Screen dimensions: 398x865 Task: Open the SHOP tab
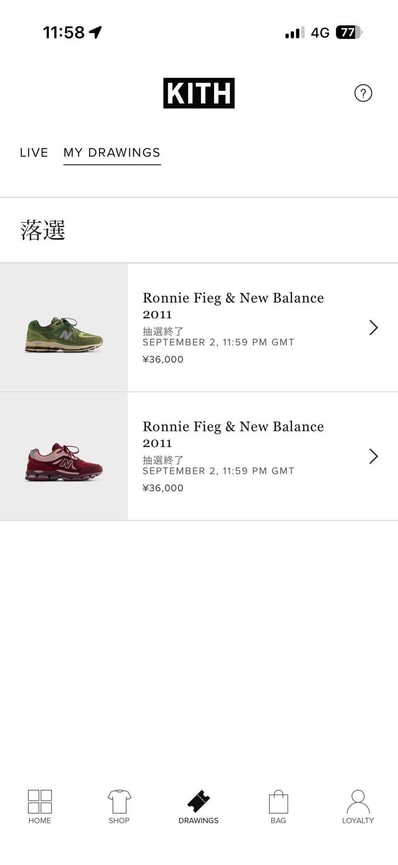click(119, 807)
